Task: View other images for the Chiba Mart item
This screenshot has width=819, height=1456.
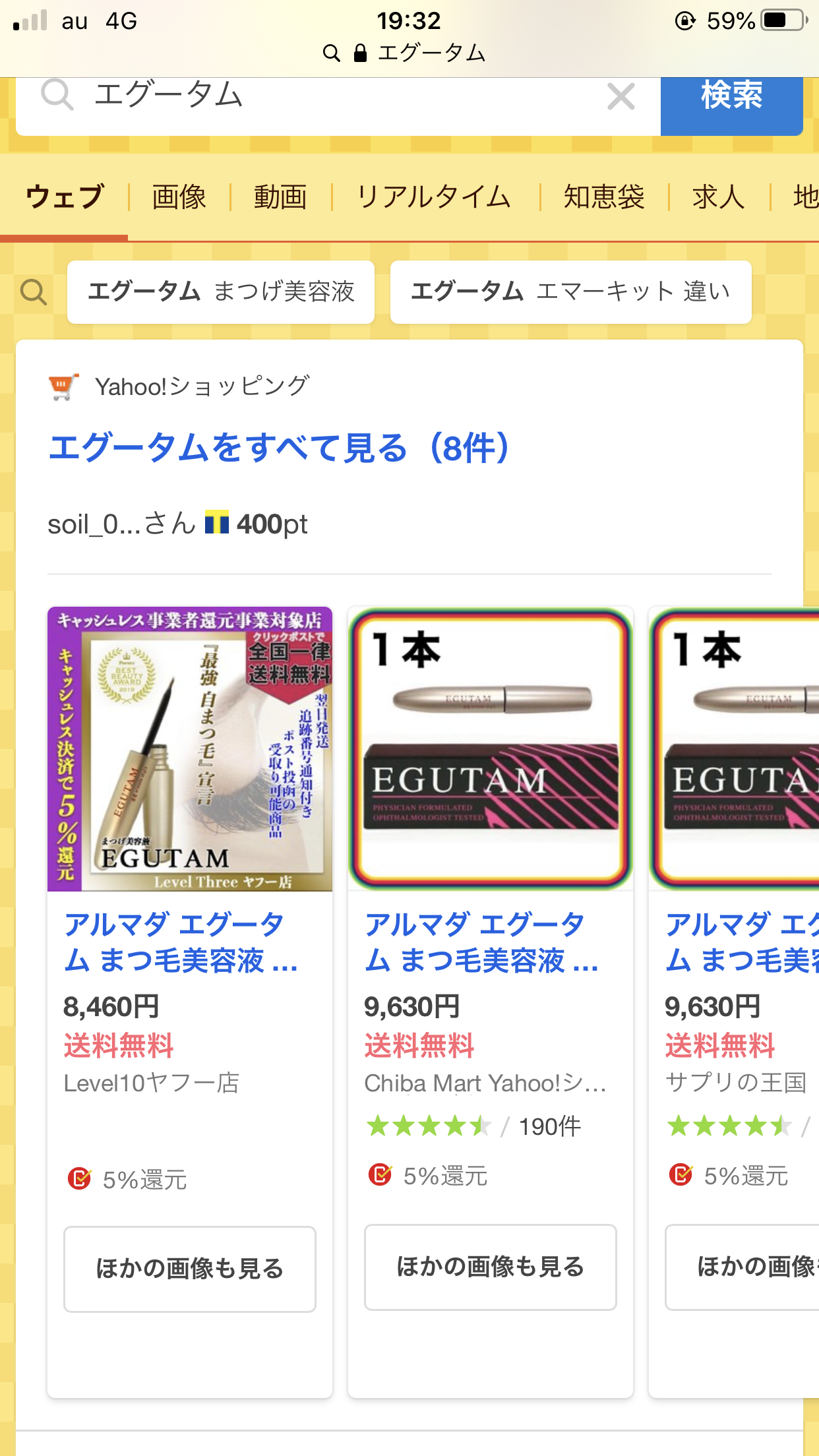Action: 490,1267
